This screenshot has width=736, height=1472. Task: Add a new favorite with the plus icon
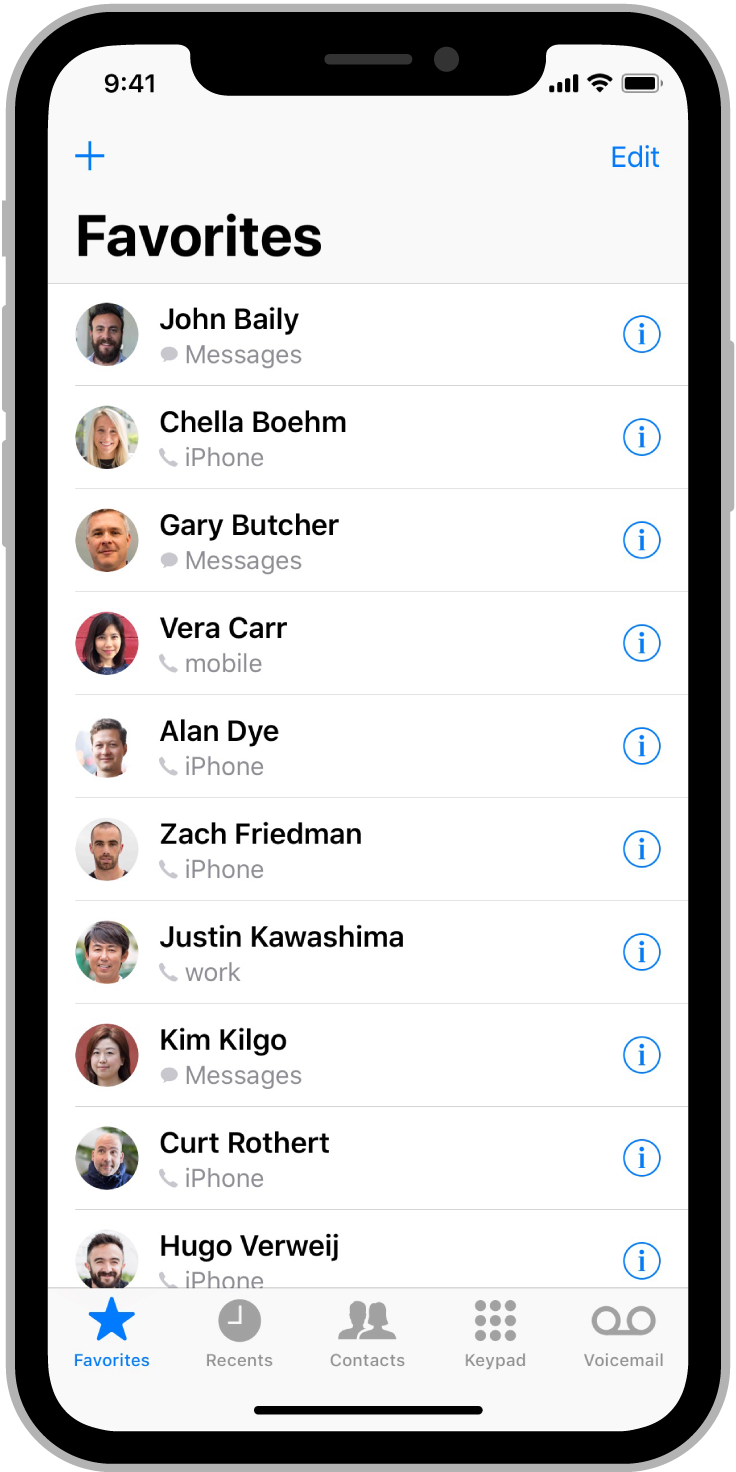(x=90, y=156)
